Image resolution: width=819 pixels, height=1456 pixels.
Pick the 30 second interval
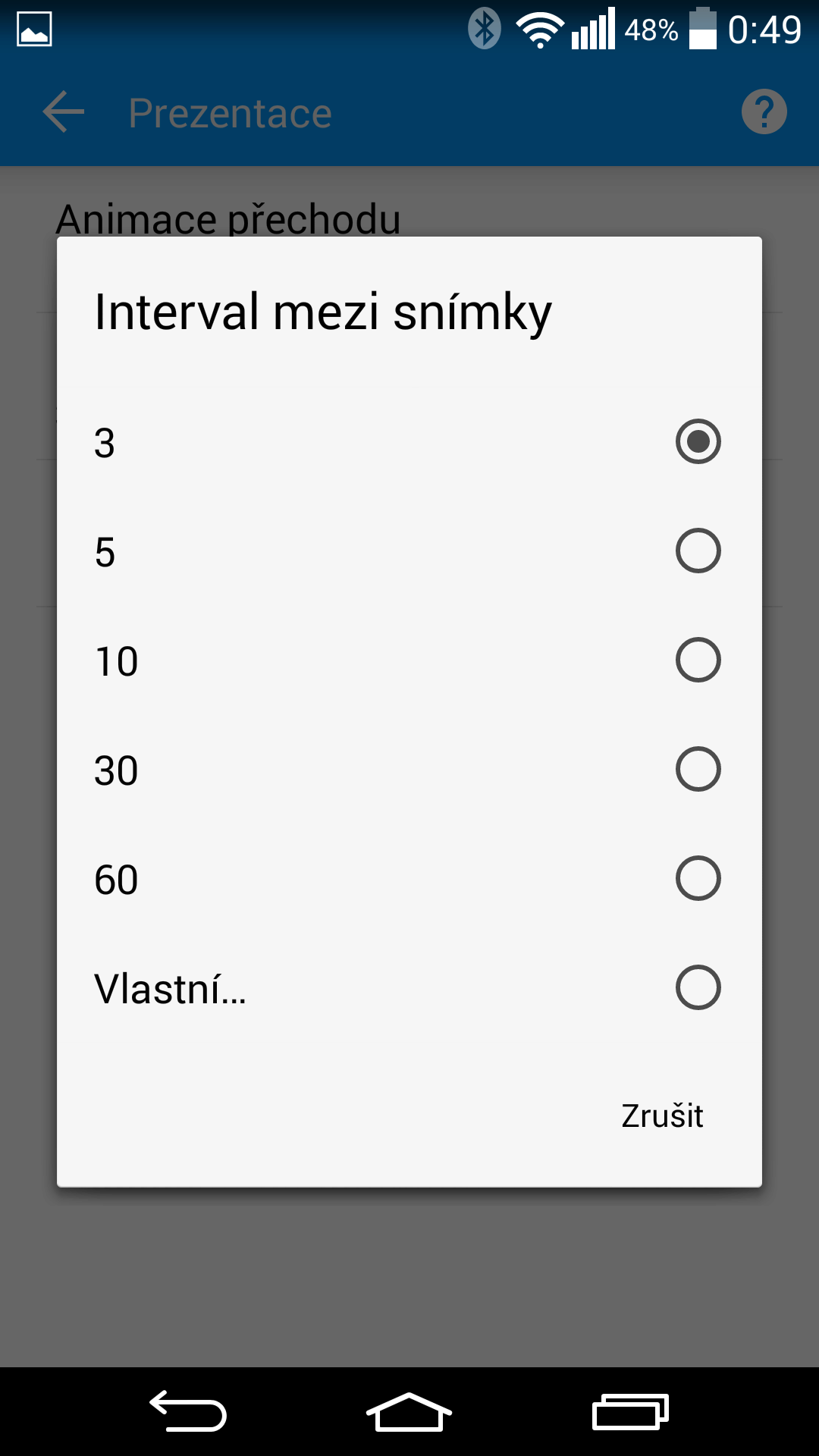tap(409, 769)
